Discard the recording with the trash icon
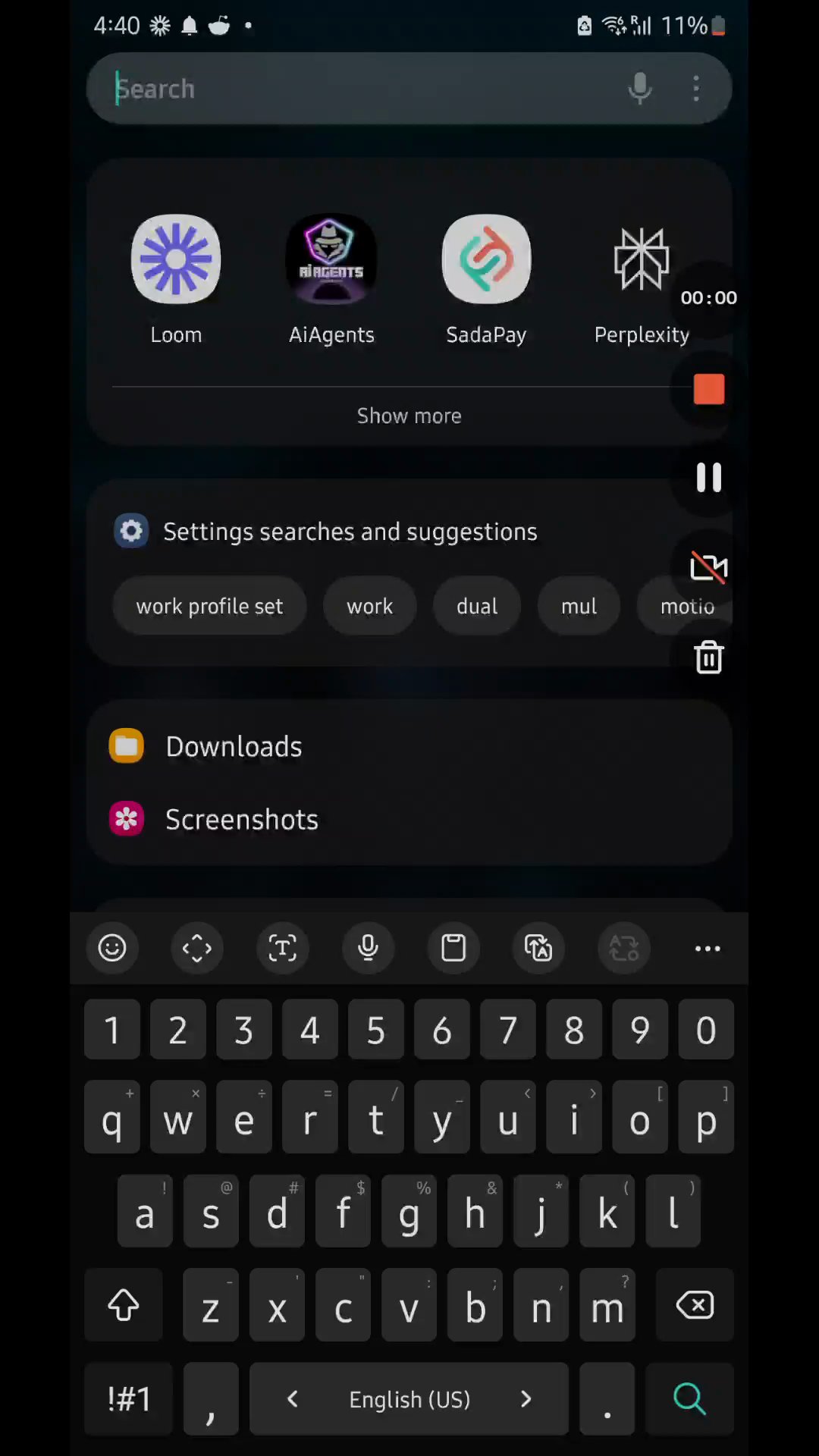 click(x=709, y=657)
